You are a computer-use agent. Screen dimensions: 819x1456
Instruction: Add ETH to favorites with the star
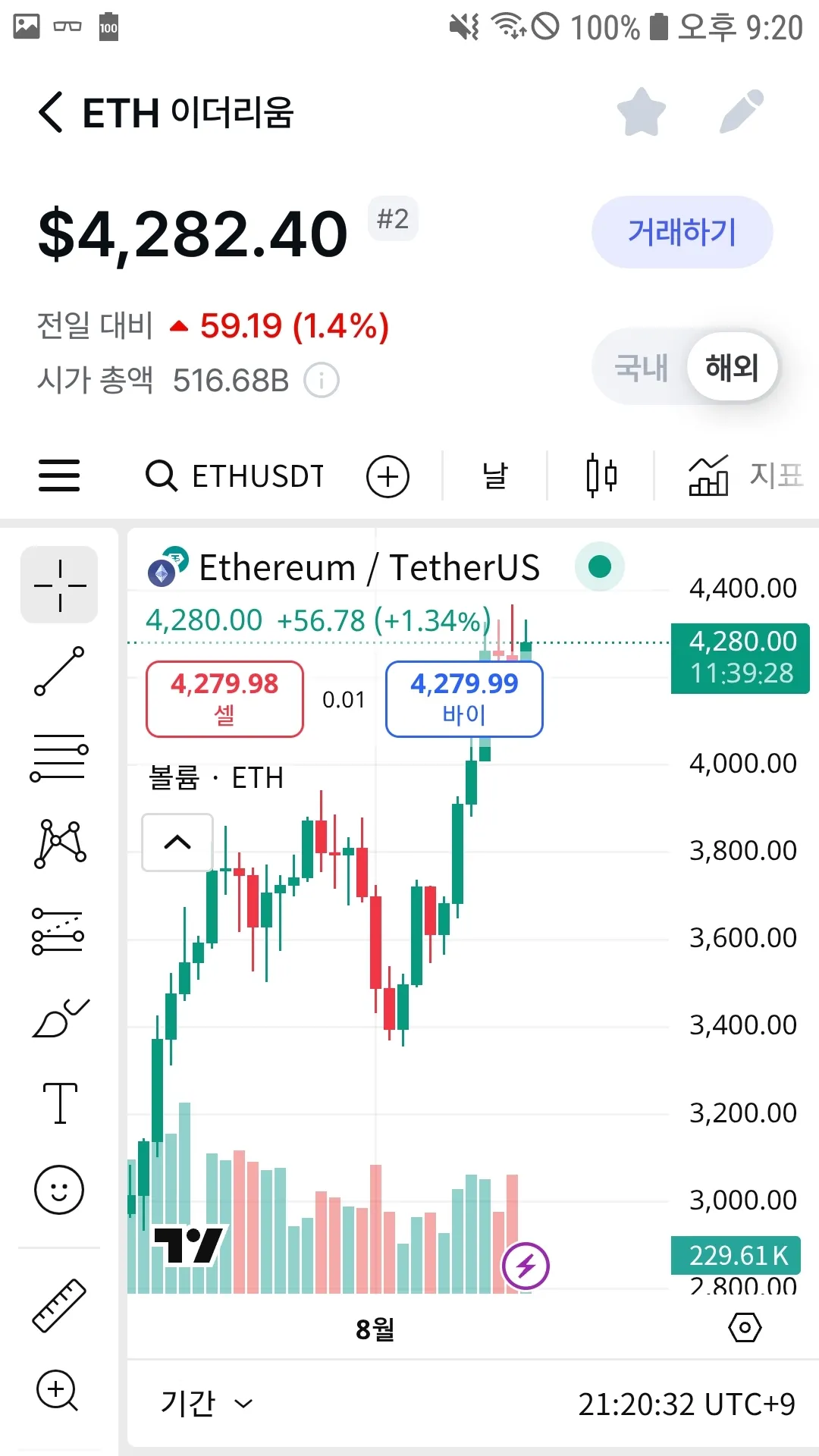(x=641, y=112)
